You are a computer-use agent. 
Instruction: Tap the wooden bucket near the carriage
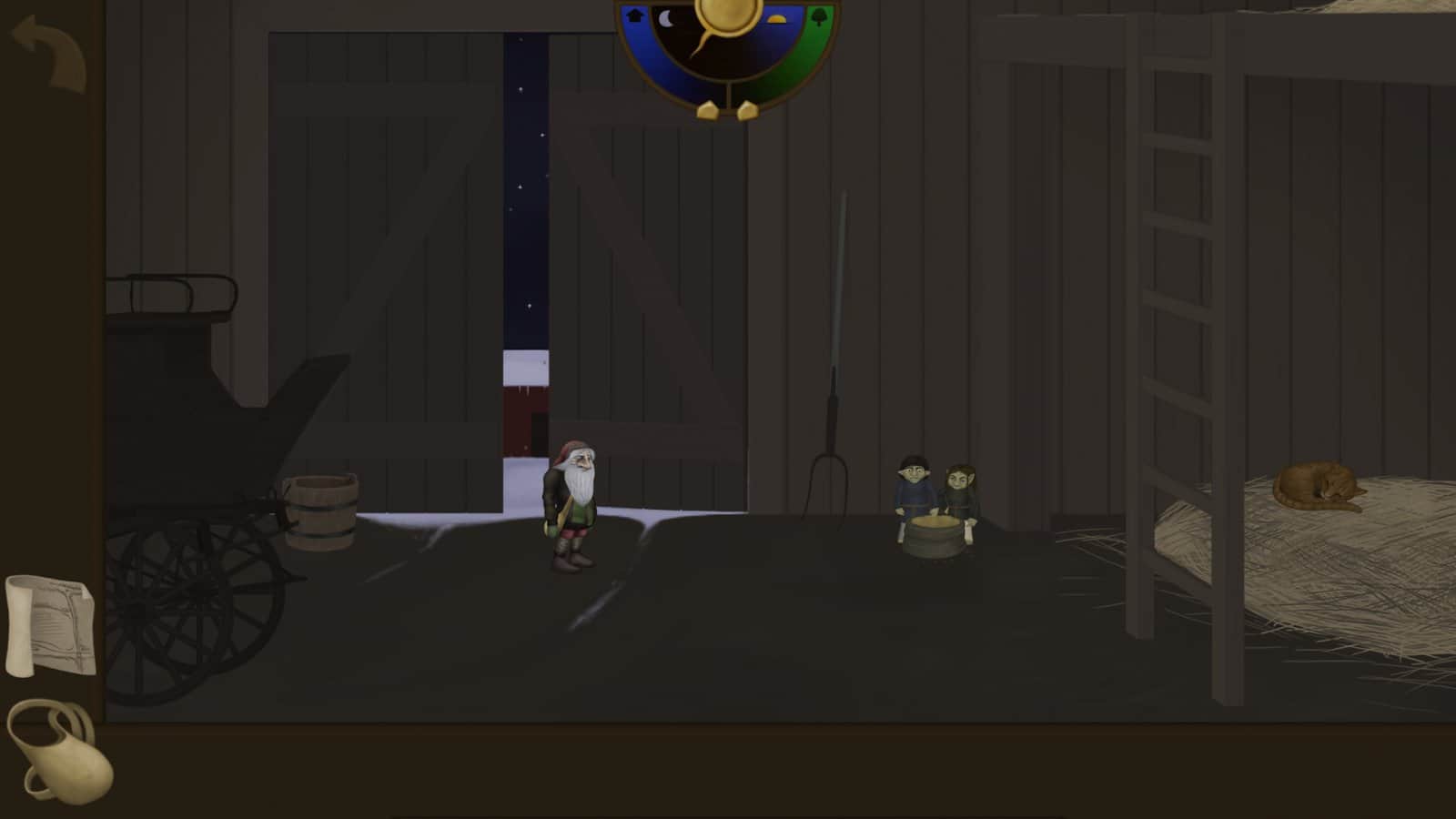point(321,511)
